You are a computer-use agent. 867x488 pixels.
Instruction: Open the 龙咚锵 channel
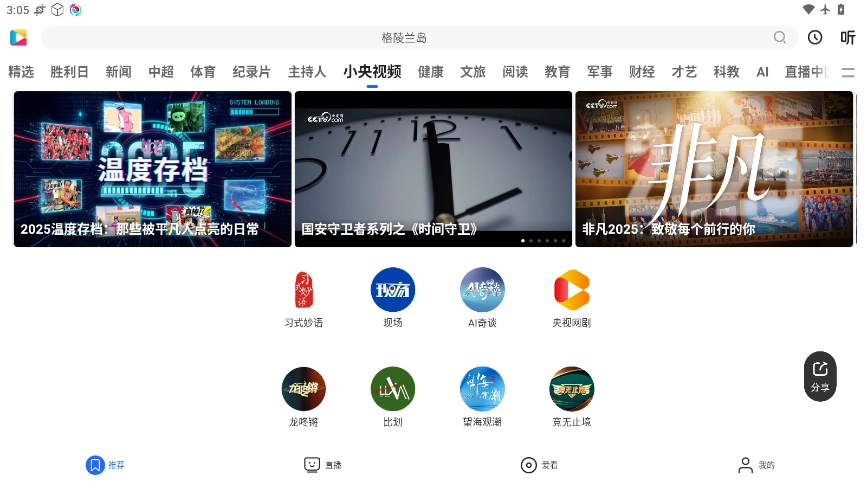point(304,396)
